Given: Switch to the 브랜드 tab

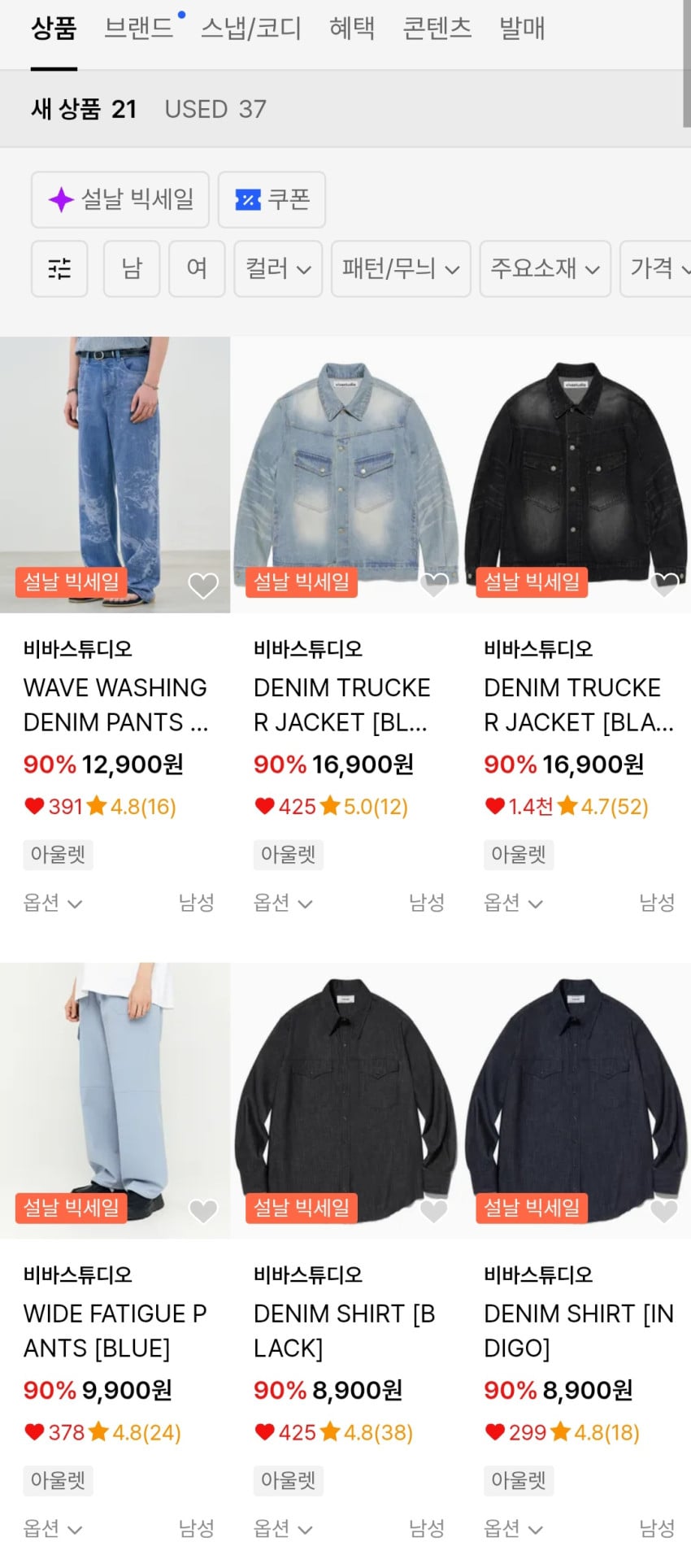Looking at the screenshot, I should pos(139,28).
